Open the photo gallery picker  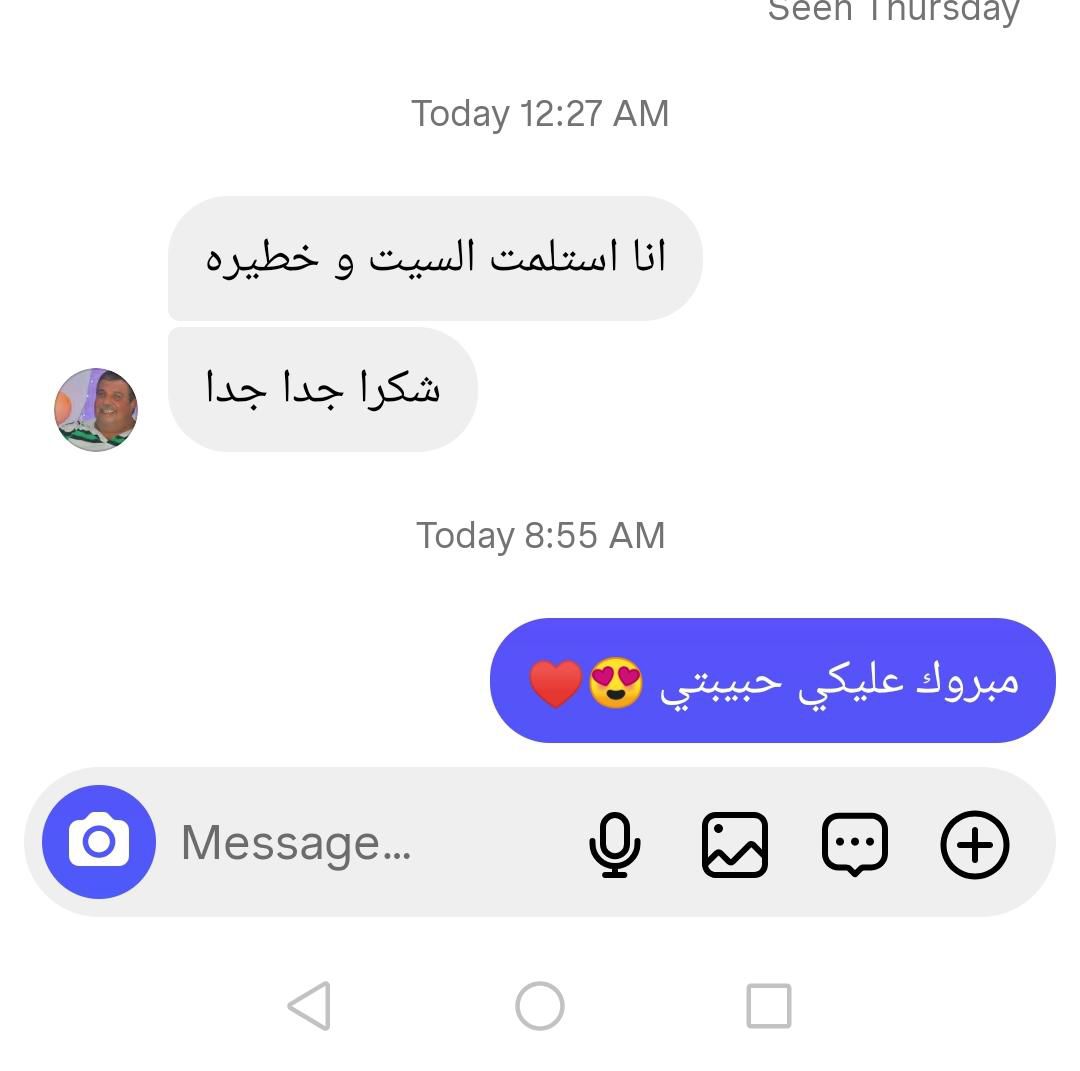pos(735,844)
